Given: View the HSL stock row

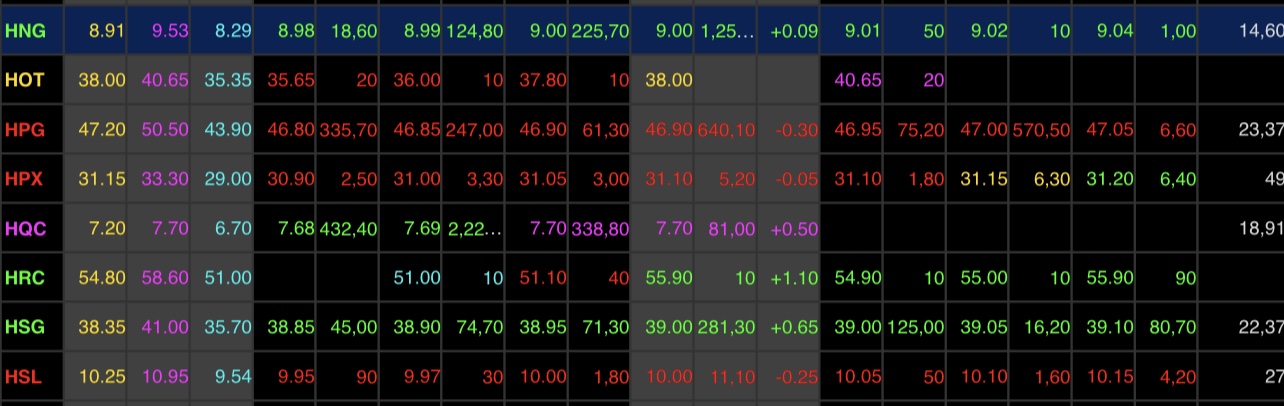Looking at the screenshot, I should 25,377.
